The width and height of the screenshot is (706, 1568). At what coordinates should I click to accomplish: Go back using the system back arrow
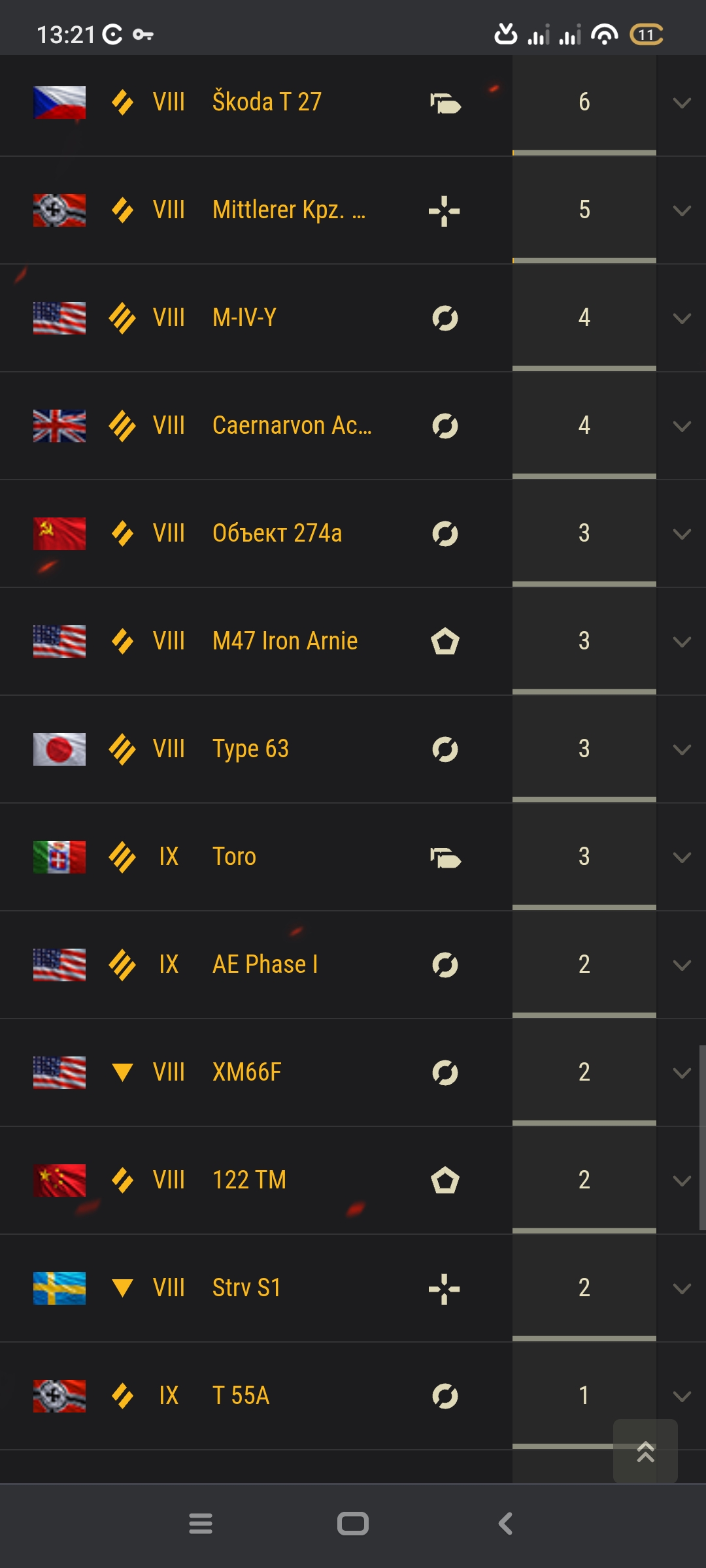click(x=505, y=1524)
